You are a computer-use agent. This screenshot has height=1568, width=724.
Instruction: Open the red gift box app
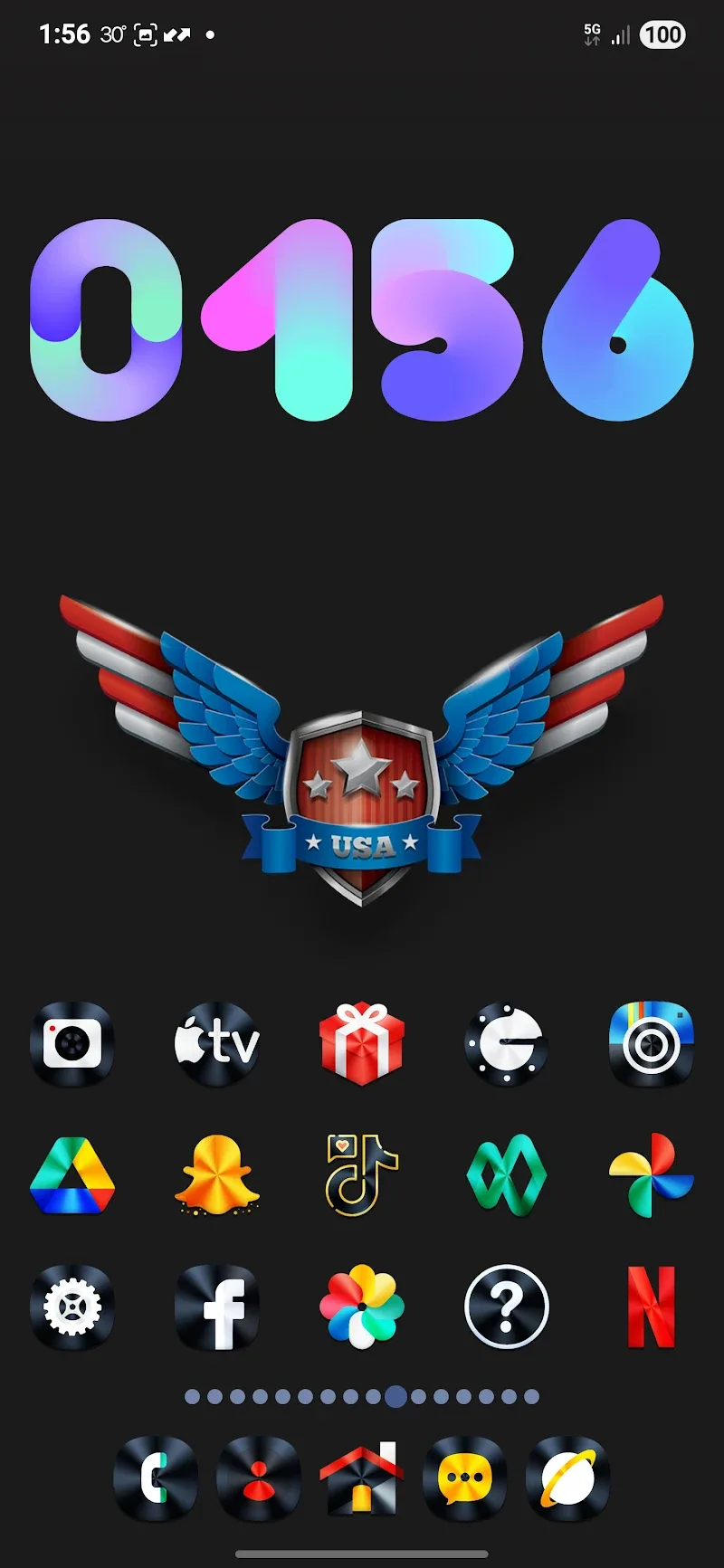(x=362, y=1044)
